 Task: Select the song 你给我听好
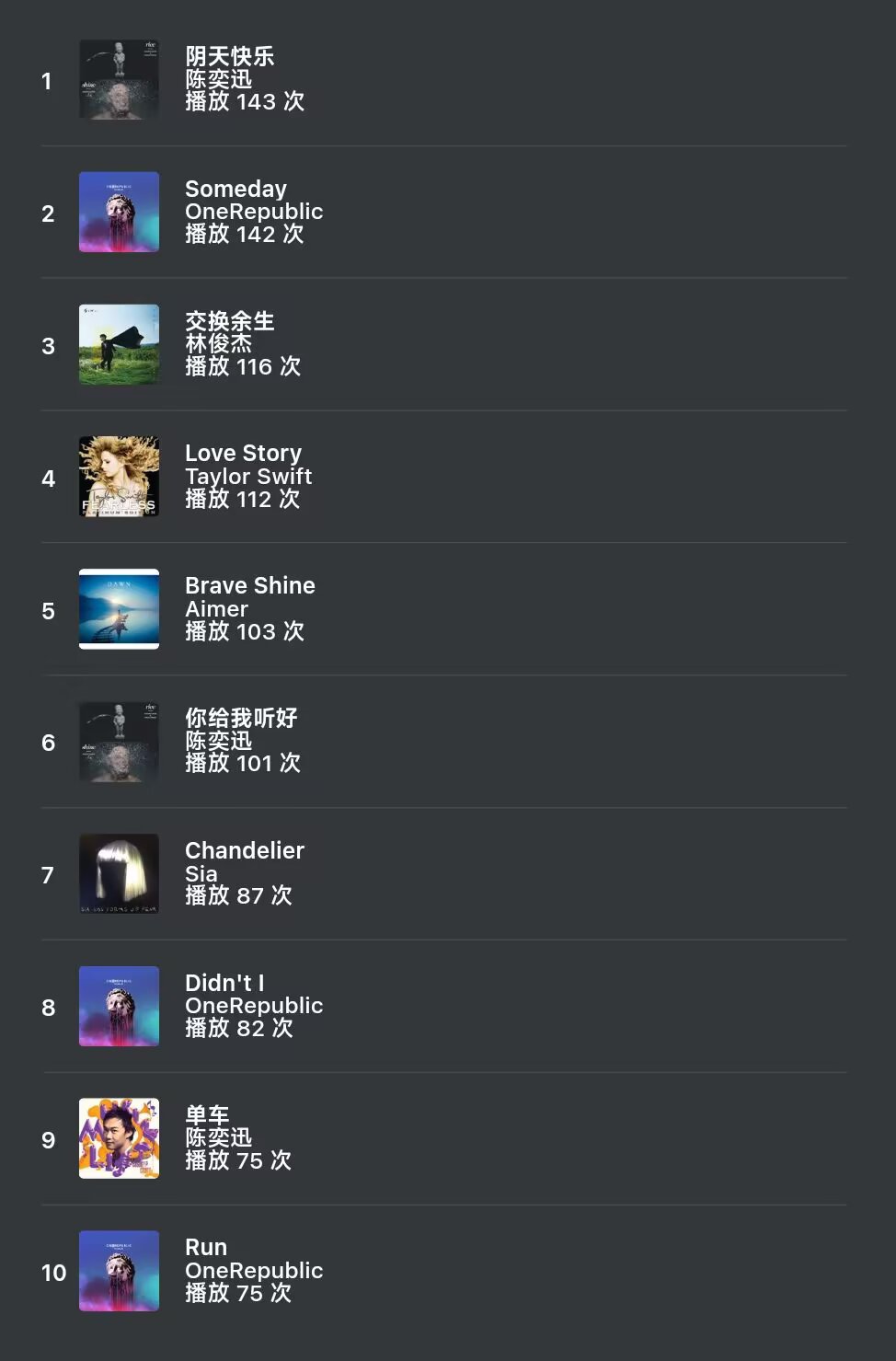coord(241,718)
